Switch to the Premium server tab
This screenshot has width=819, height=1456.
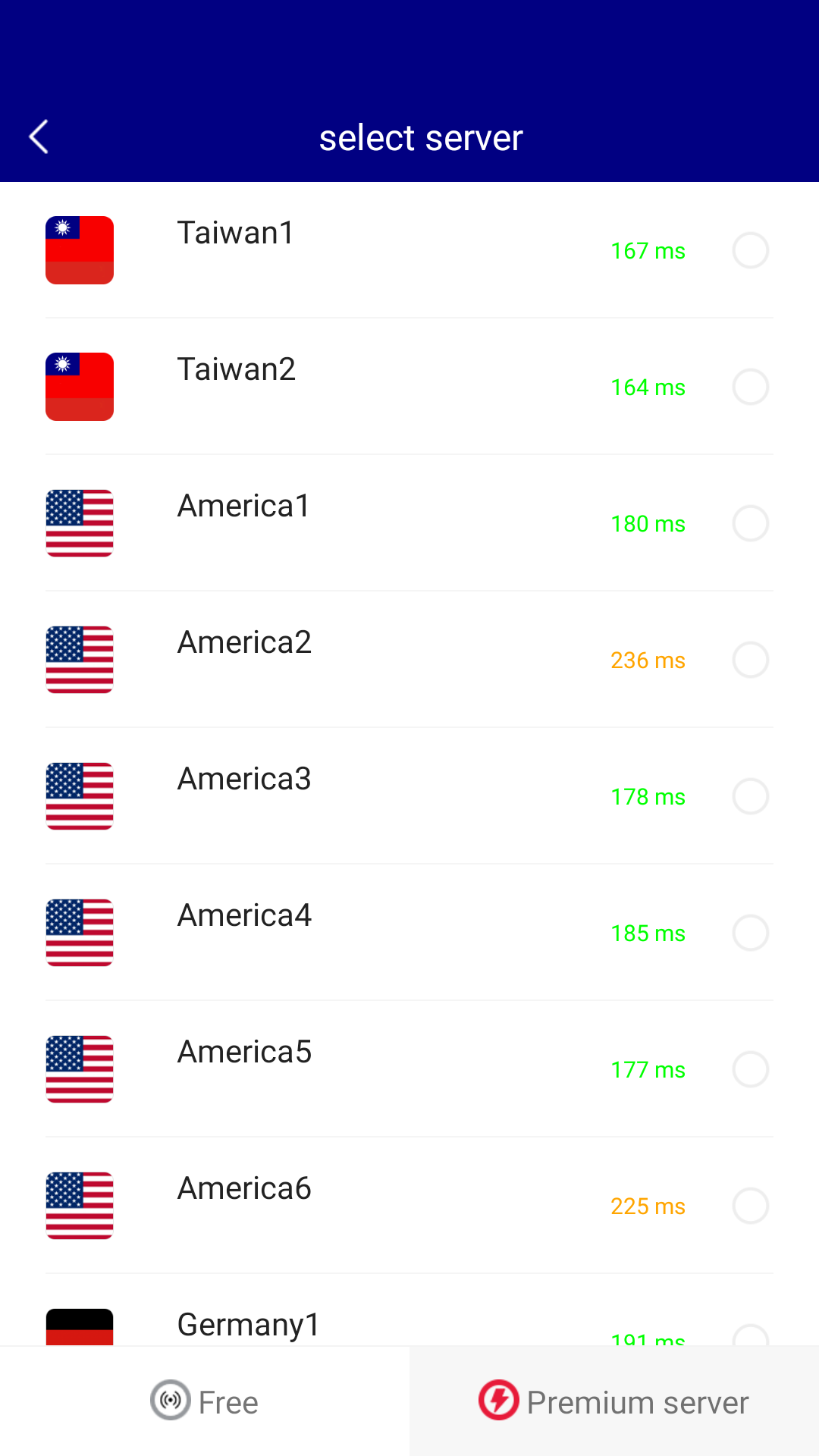click(x=614, y=1401)
